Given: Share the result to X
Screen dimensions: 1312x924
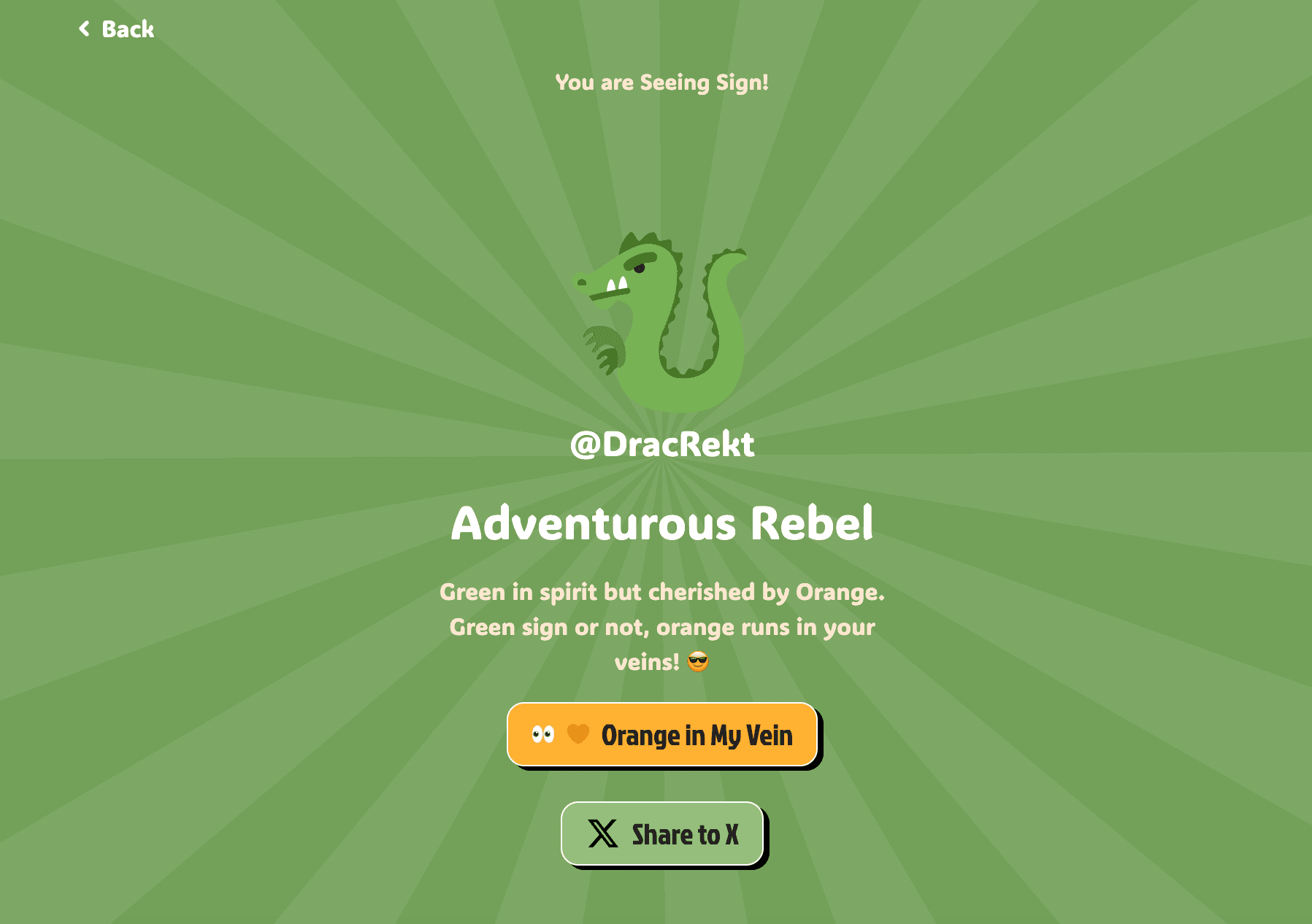Looking at the screenshot, I should (662, 833).
